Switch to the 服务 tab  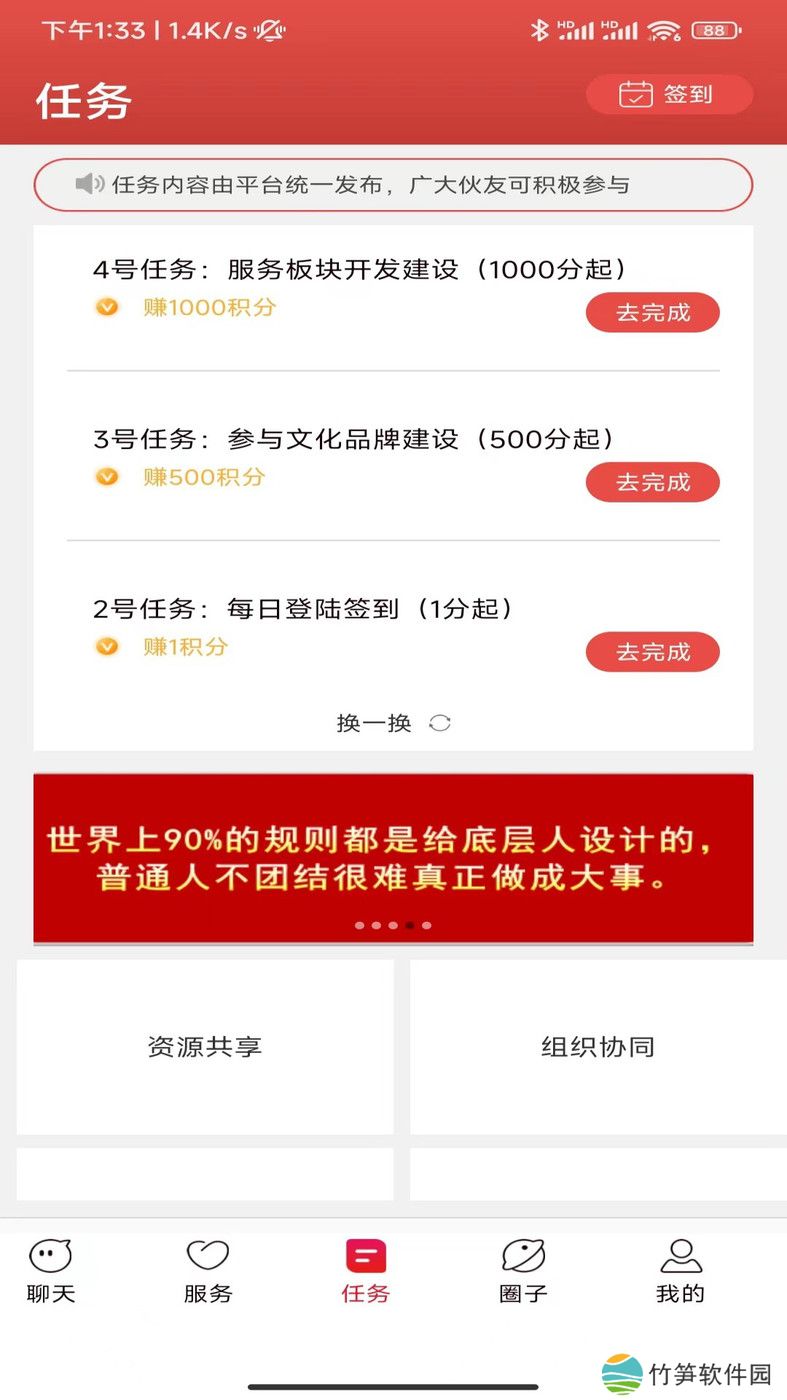coord(208,1271)
